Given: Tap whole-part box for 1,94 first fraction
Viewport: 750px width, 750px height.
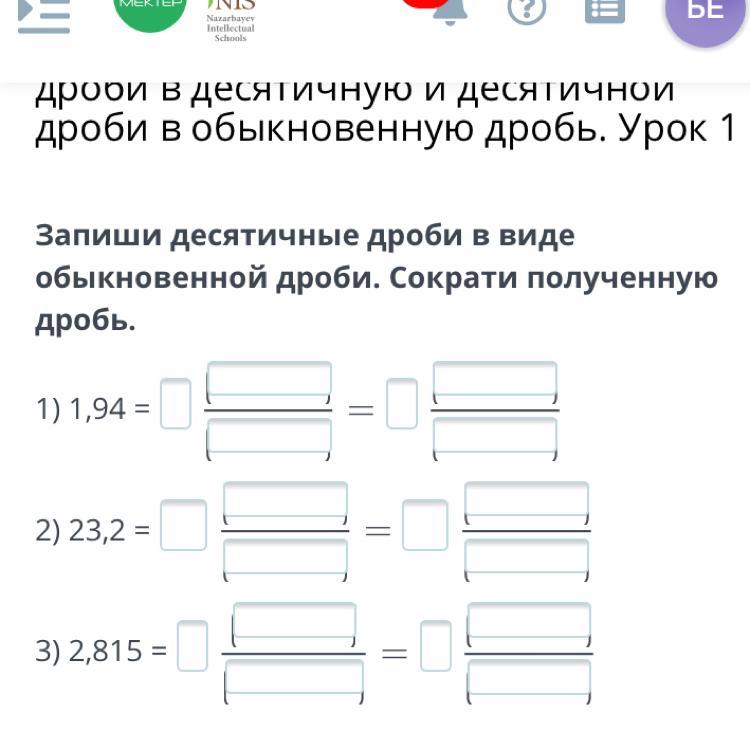Looking at the screenshot, I should (175, 409).
